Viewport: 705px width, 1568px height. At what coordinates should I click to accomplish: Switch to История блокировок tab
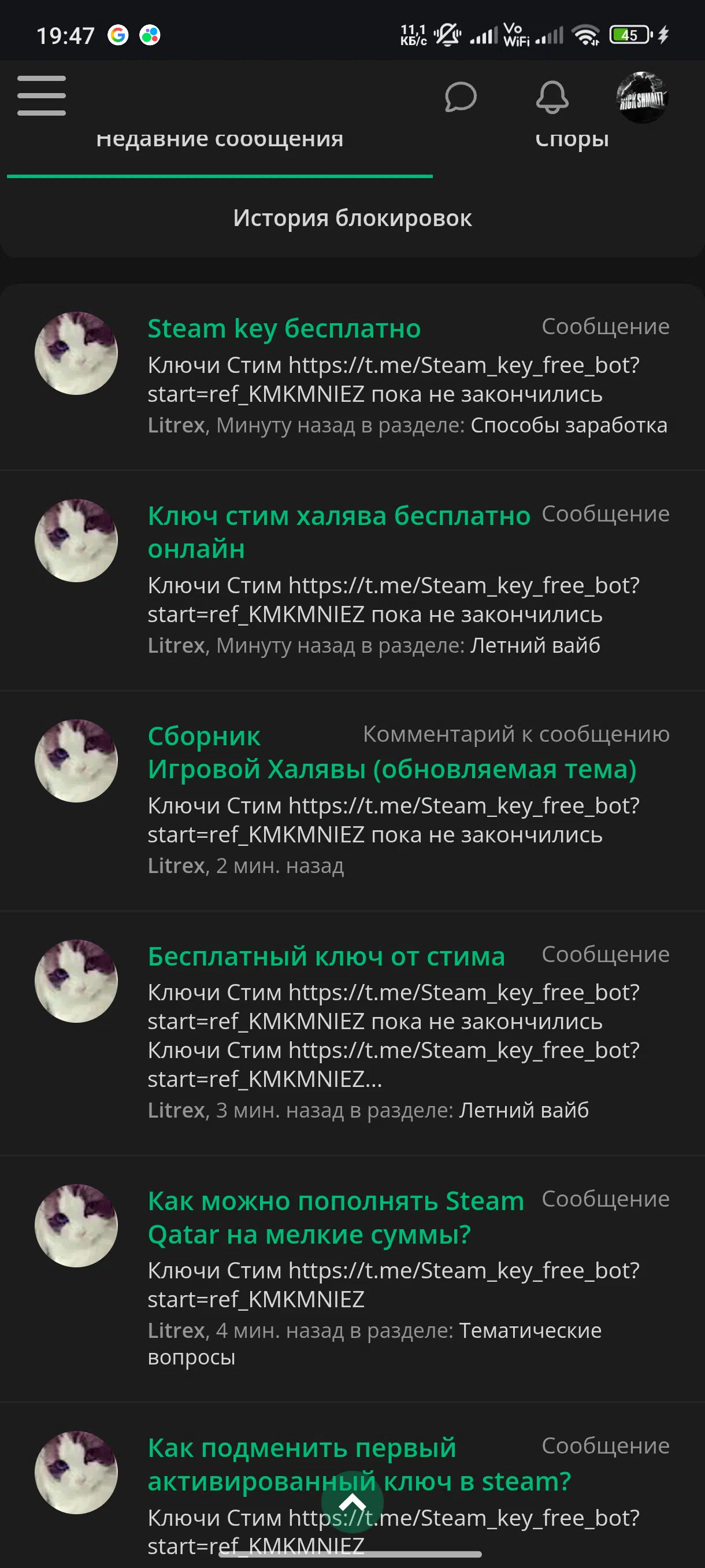point(352,218)
